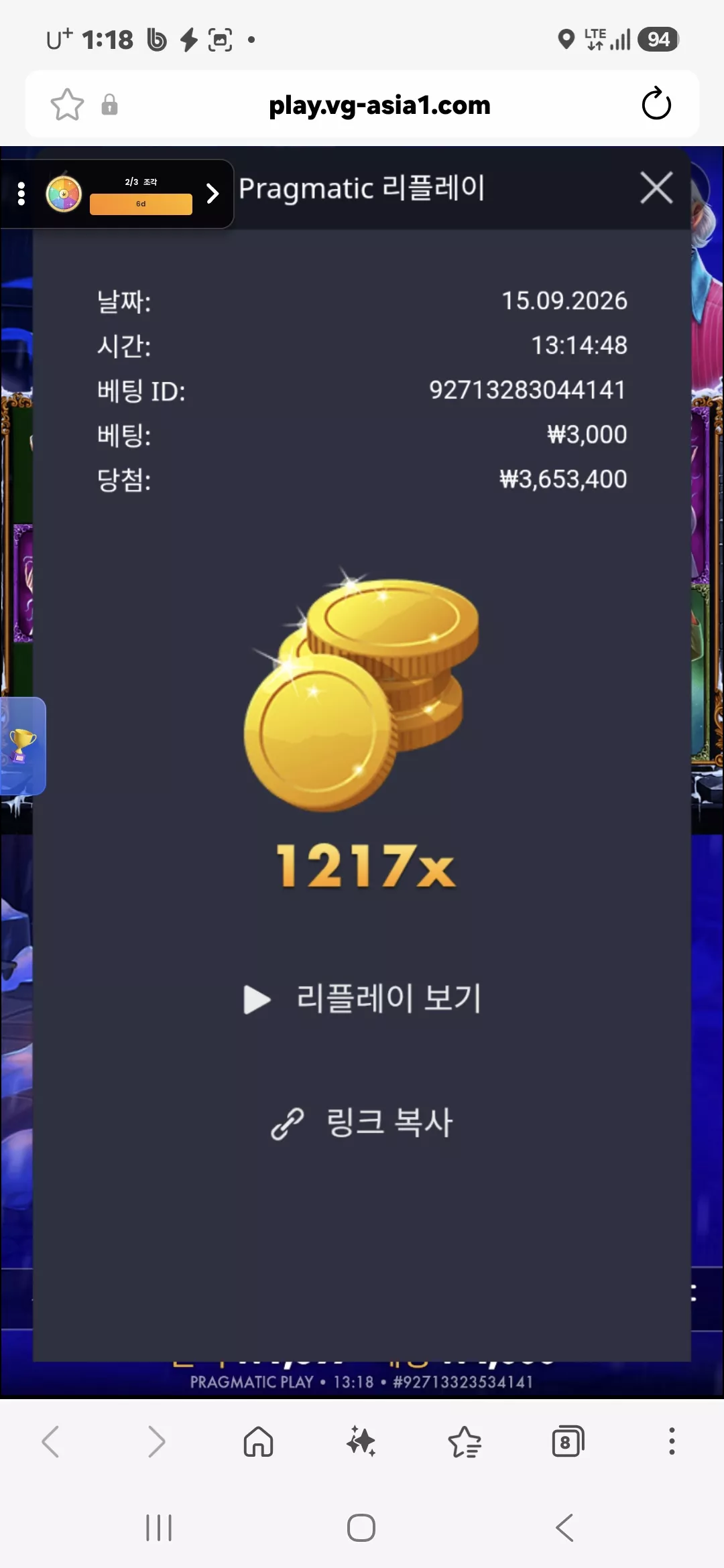Go to the browser home page

(258, 1441)
